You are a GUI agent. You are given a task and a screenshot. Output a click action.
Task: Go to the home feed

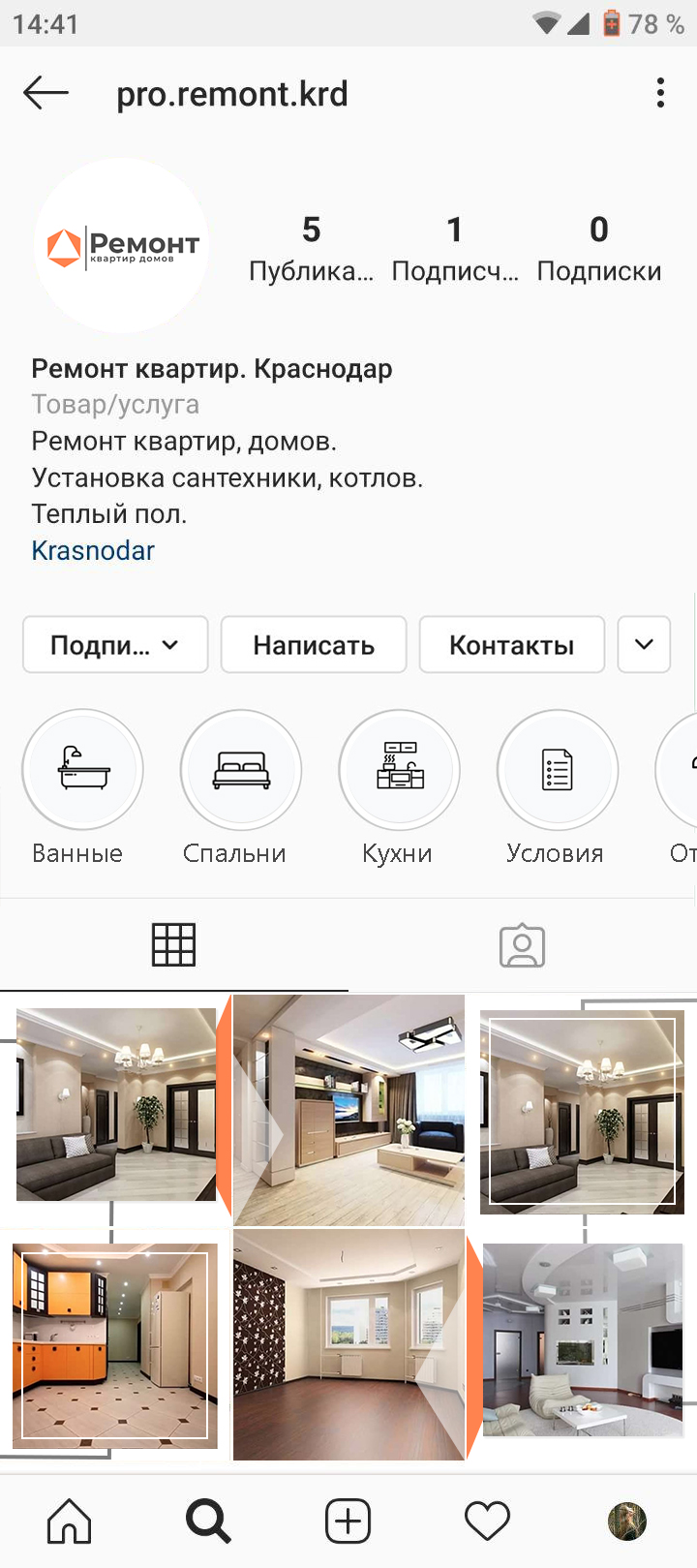tap(70, 1522)
